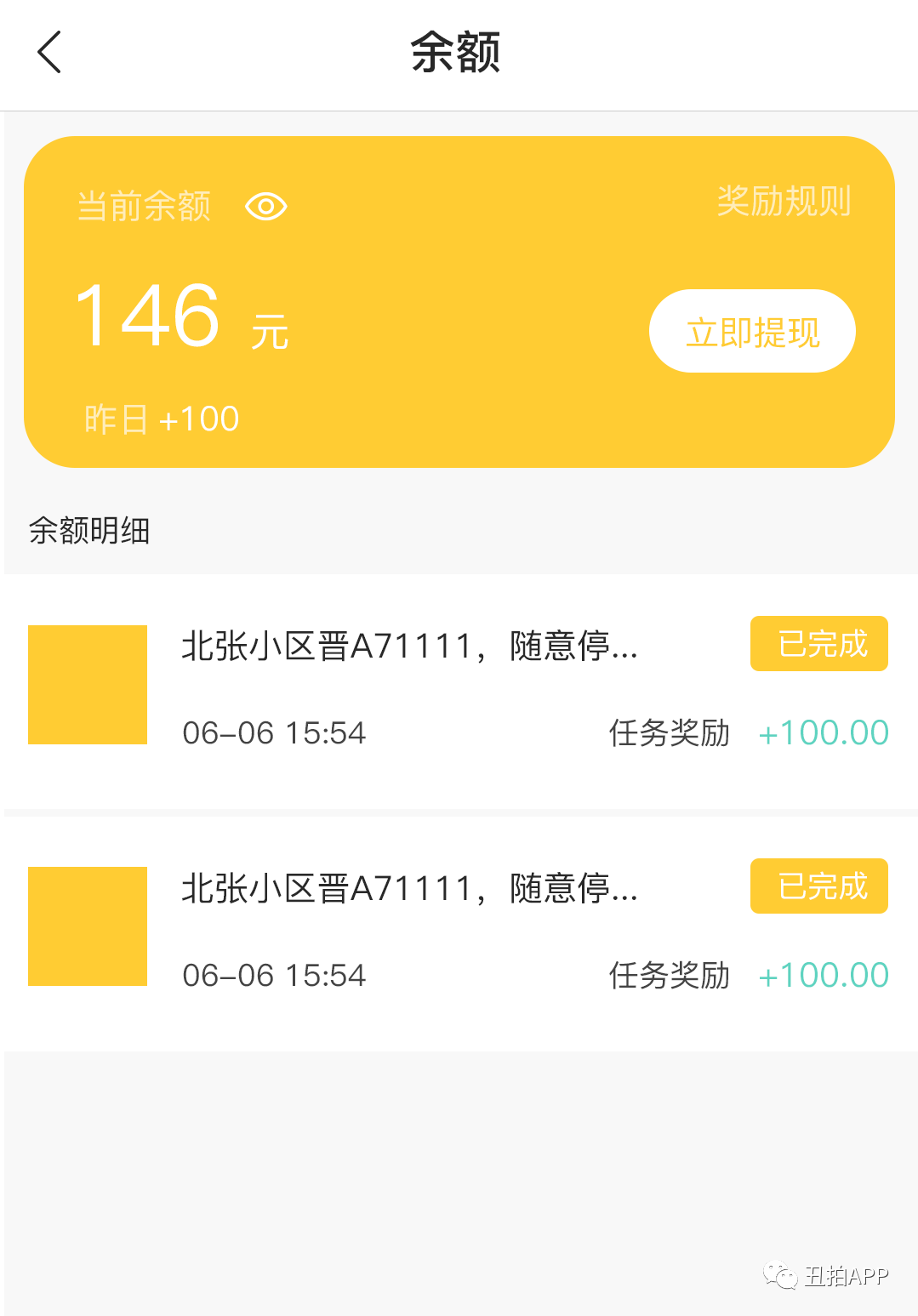Image resolution: width=918 pixels, height=1316 pixels.
Task: Tap 立即提现 to withdraw funds
Action: 752,331
